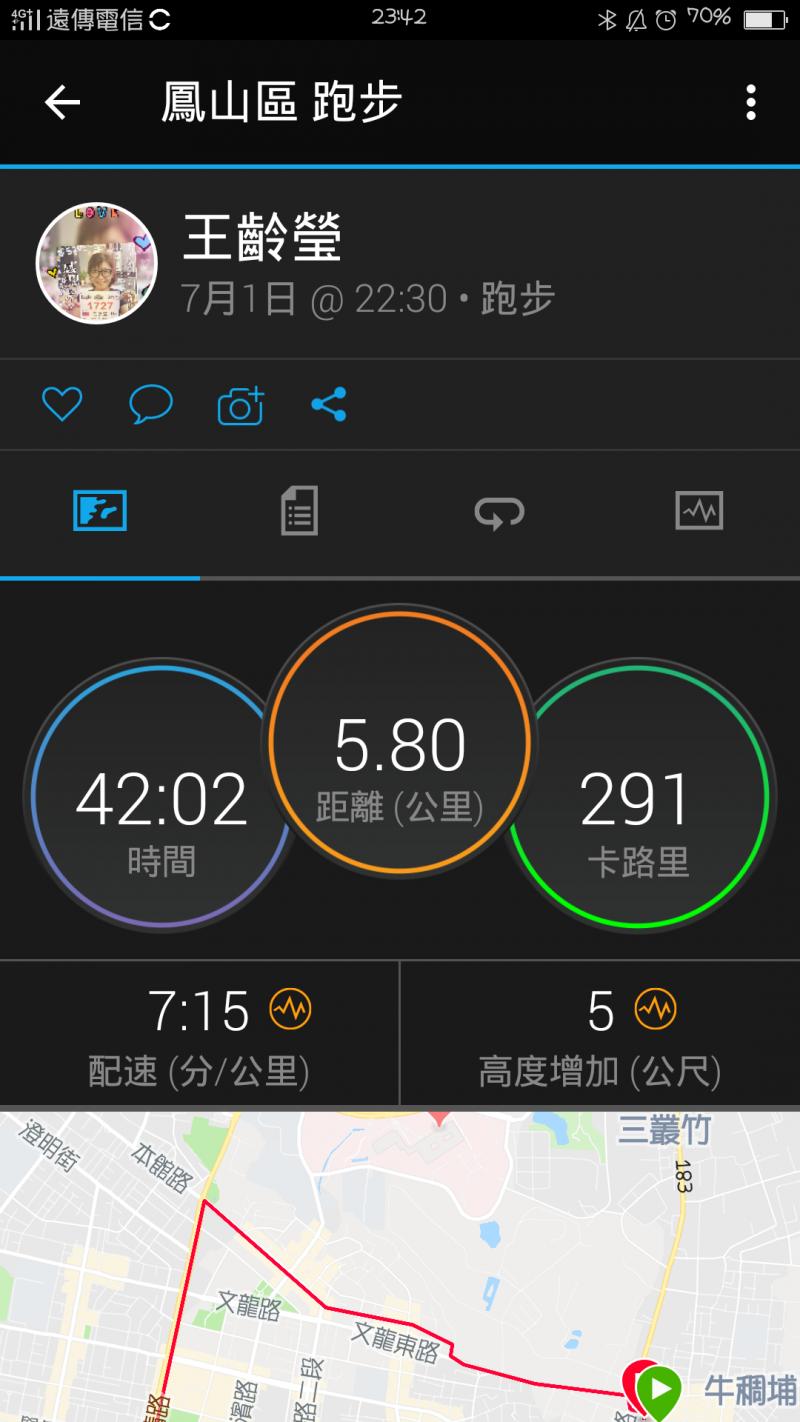This screenshot has height=1422, width=800.
Task: Switch to the charts tab
Action: coord(699,511)
